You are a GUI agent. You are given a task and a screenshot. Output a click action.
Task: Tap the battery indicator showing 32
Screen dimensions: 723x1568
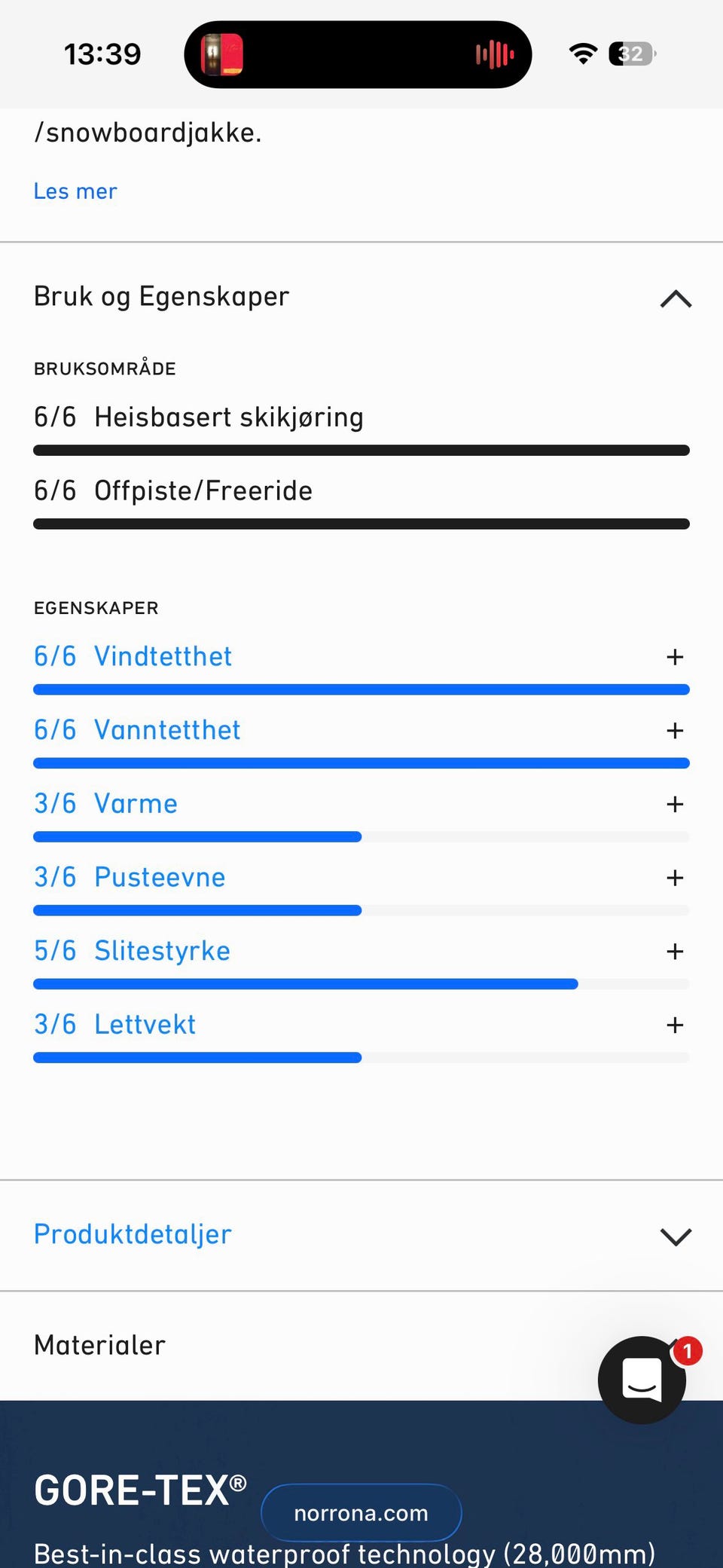631,53
